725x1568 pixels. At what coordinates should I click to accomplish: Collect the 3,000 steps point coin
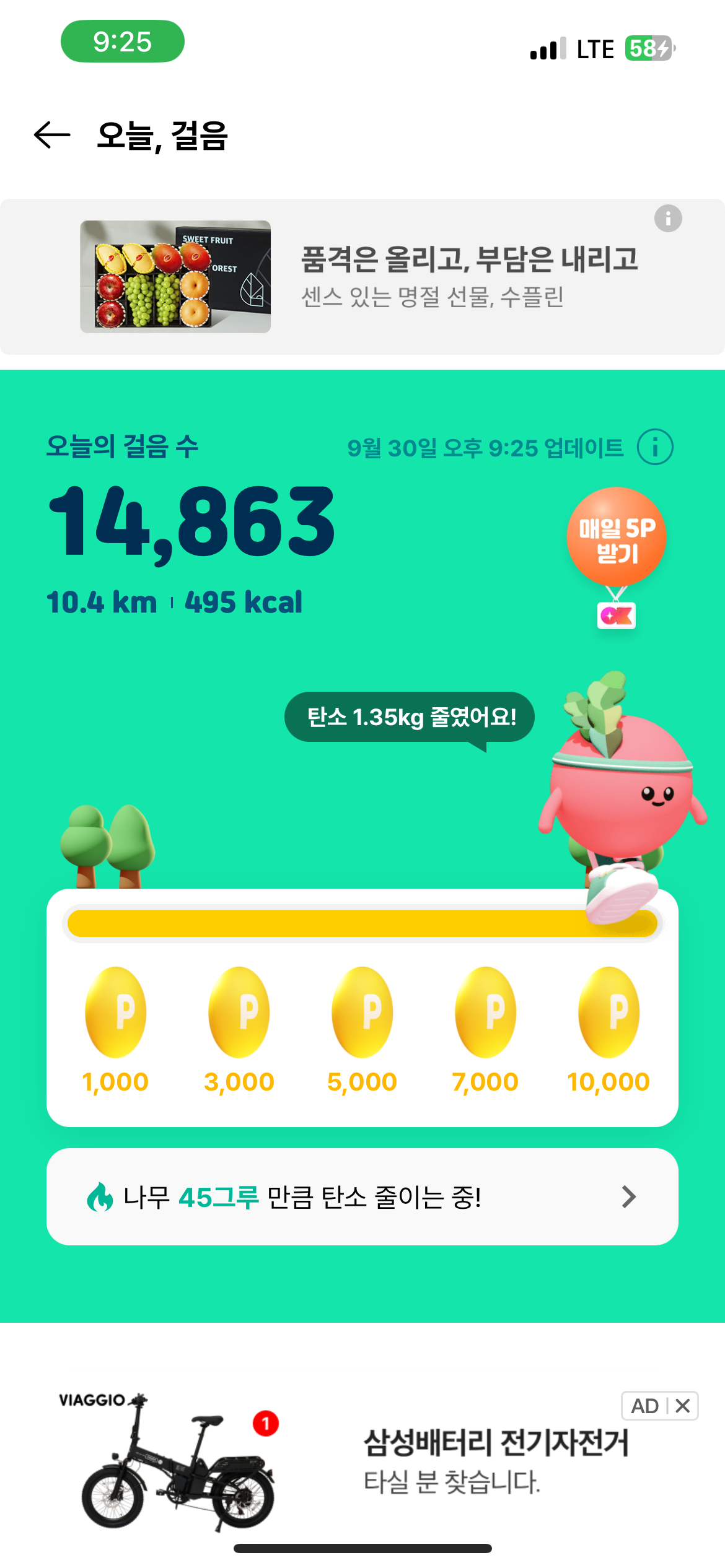coord(239,1013)
